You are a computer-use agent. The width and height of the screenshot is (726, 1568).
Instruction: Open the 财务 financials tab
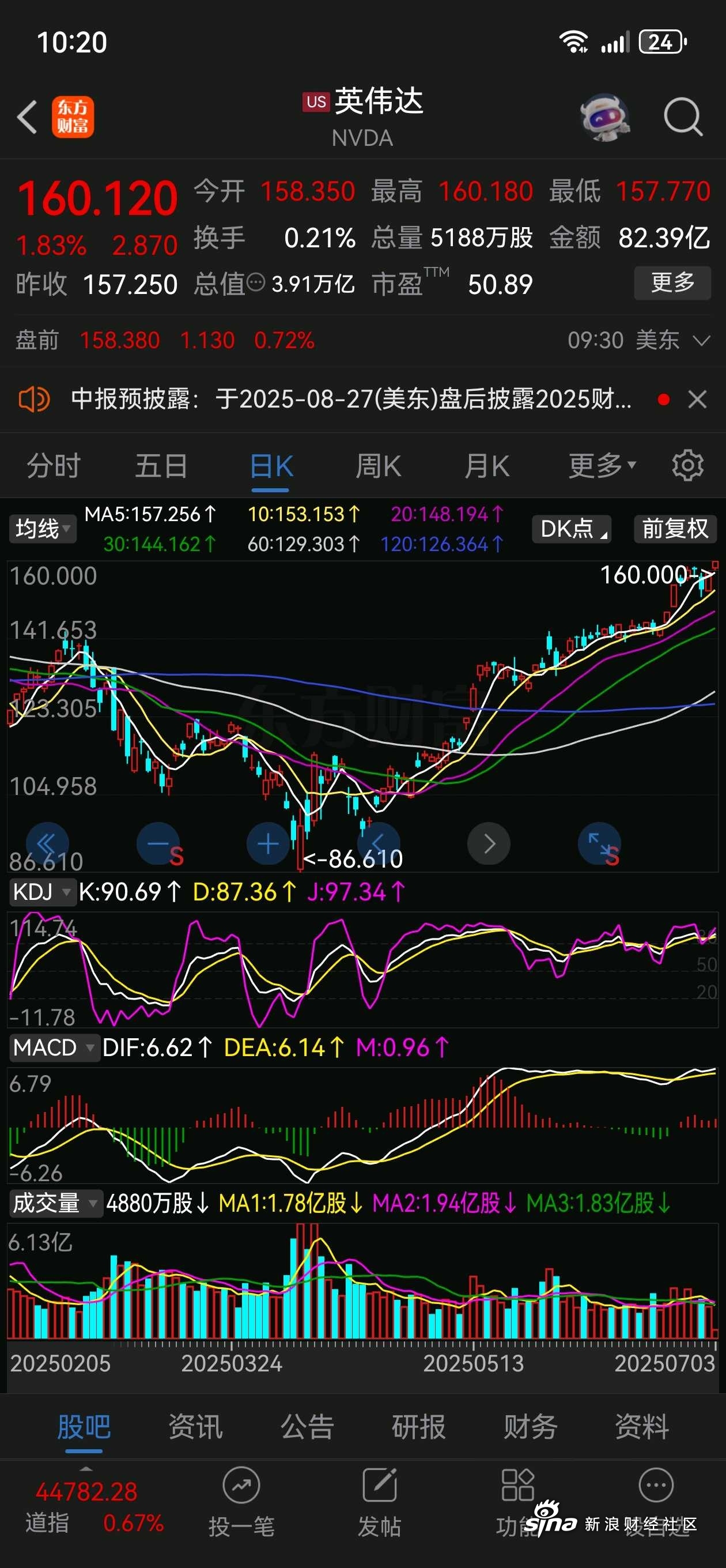coord(530,1426)
